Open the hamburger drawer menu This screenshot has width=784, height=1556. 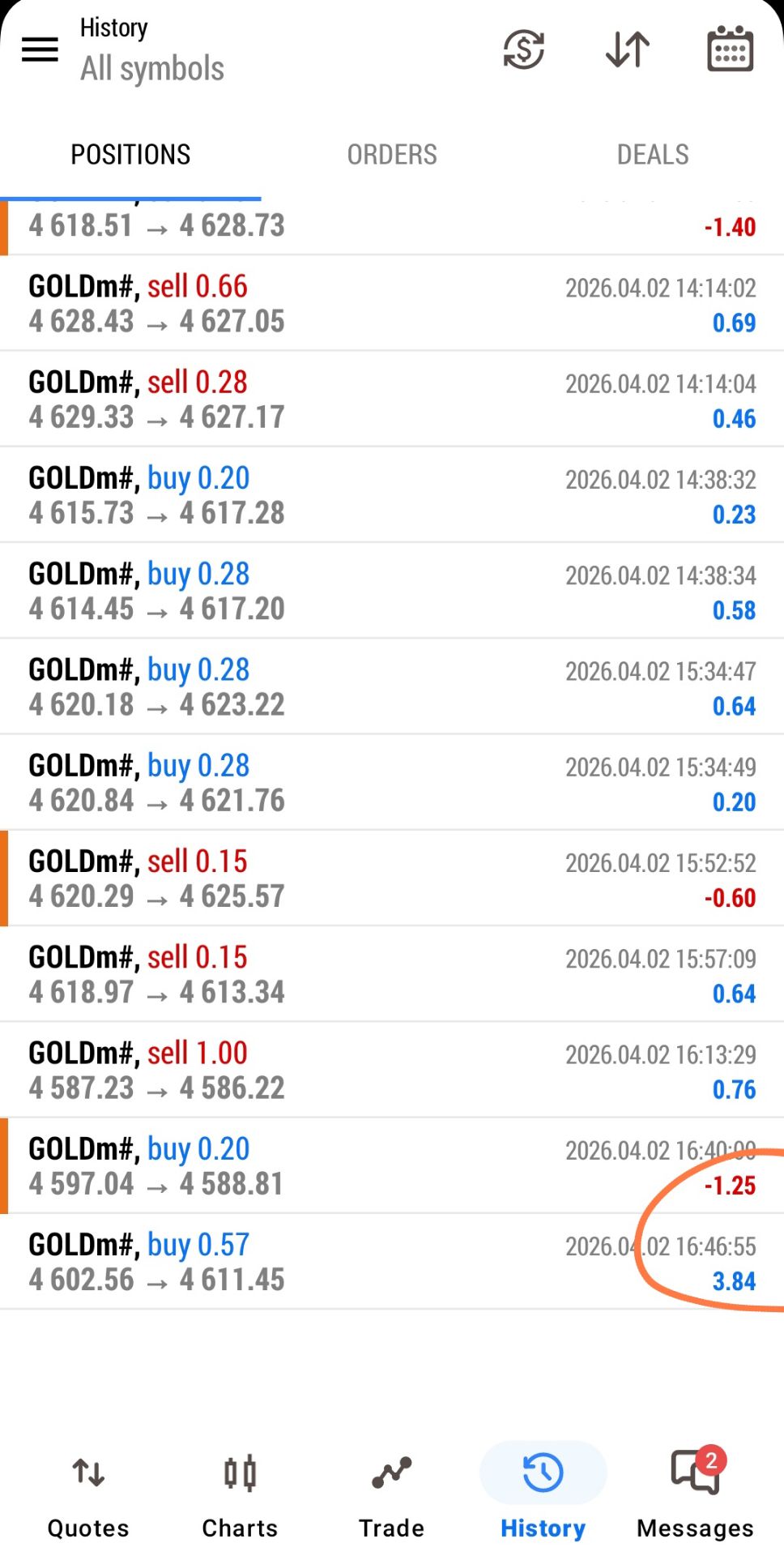click(x=40, y=49)
